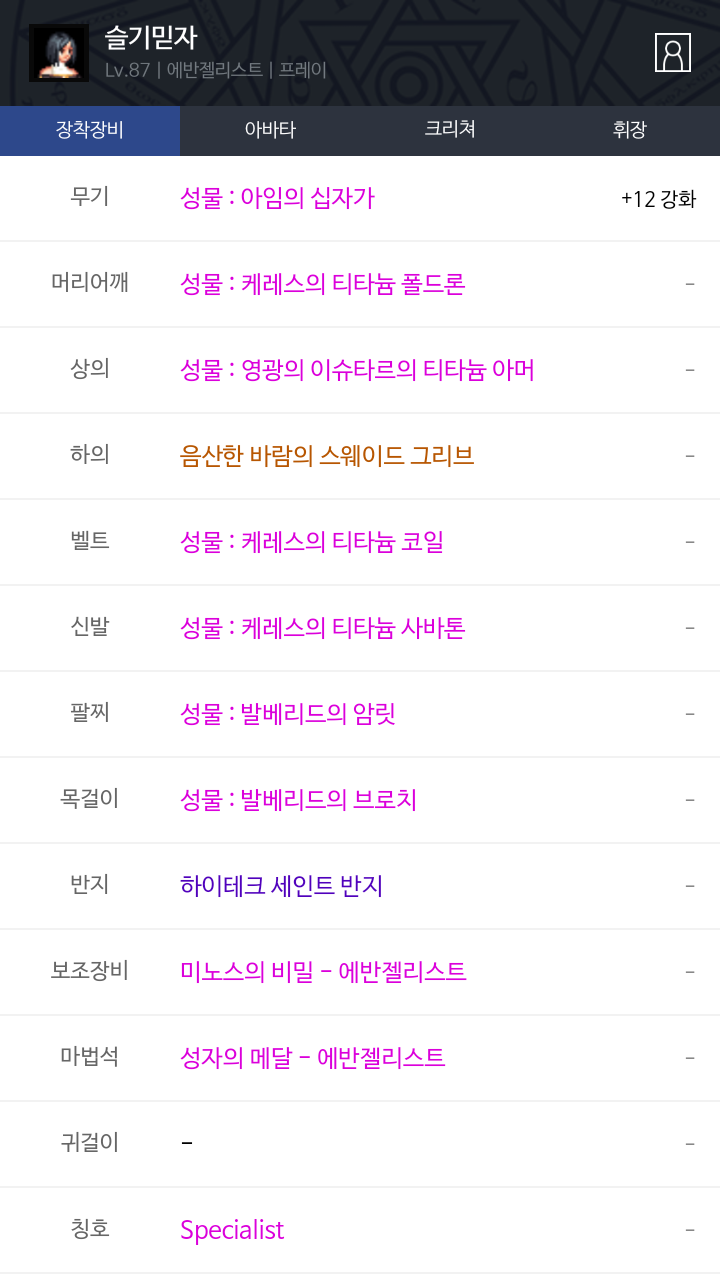This screenshot has width=720, height=1280.
Task: Switch to the 아바타 tab
Action: point(270,131)
